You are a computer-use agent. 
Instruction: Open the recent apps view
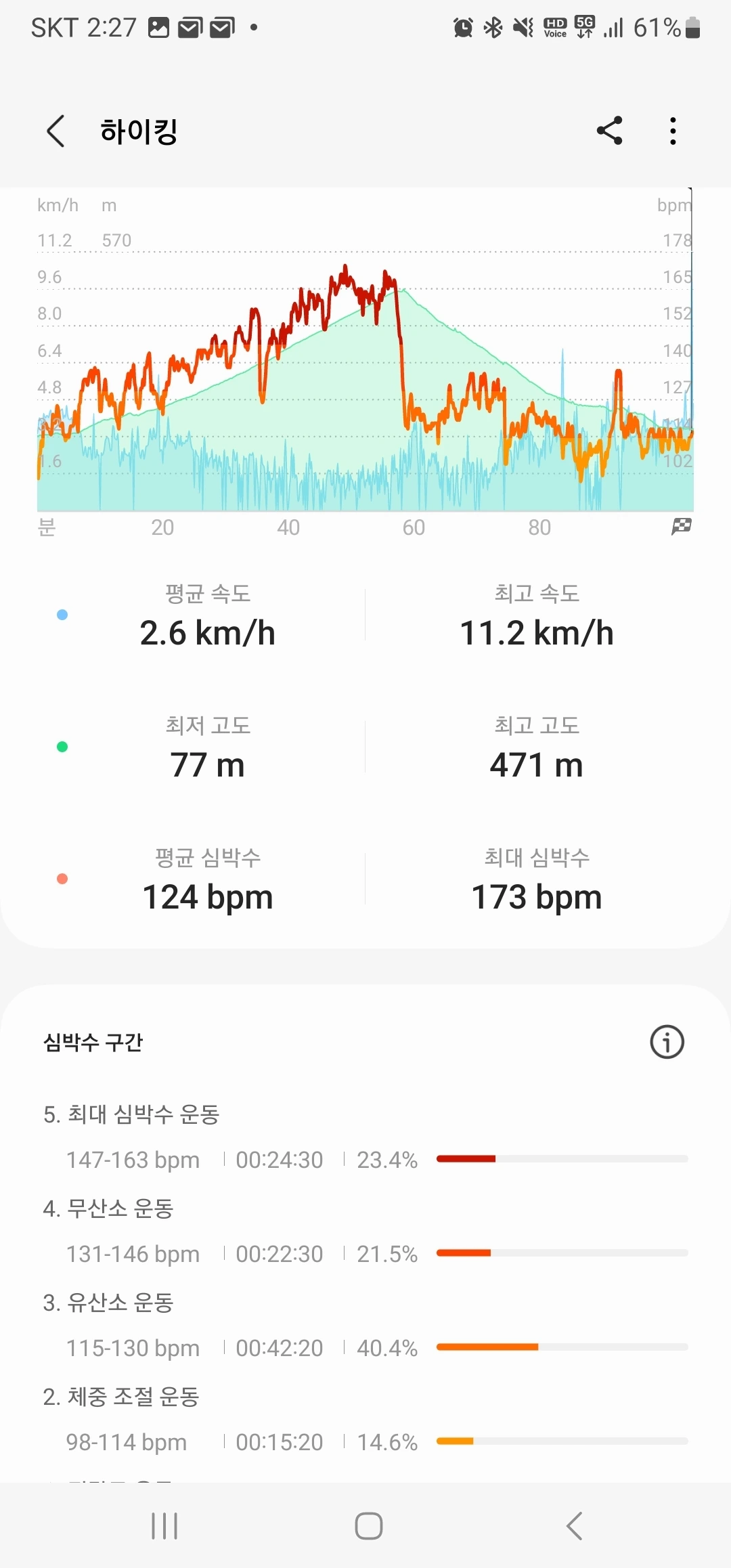pyautogui.click(x=164, y=1526)
